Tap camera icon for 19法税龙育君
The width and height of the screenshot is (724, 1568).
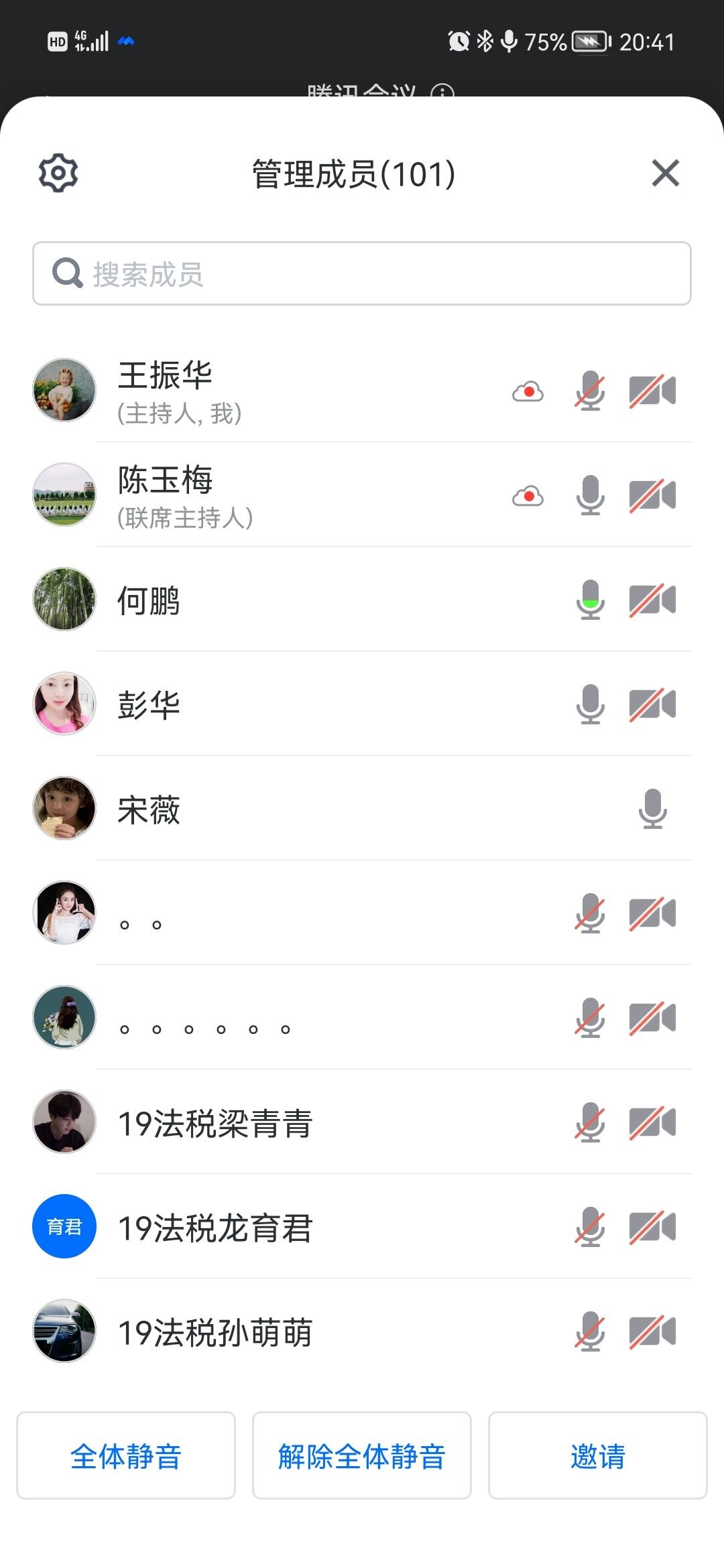652,1228
